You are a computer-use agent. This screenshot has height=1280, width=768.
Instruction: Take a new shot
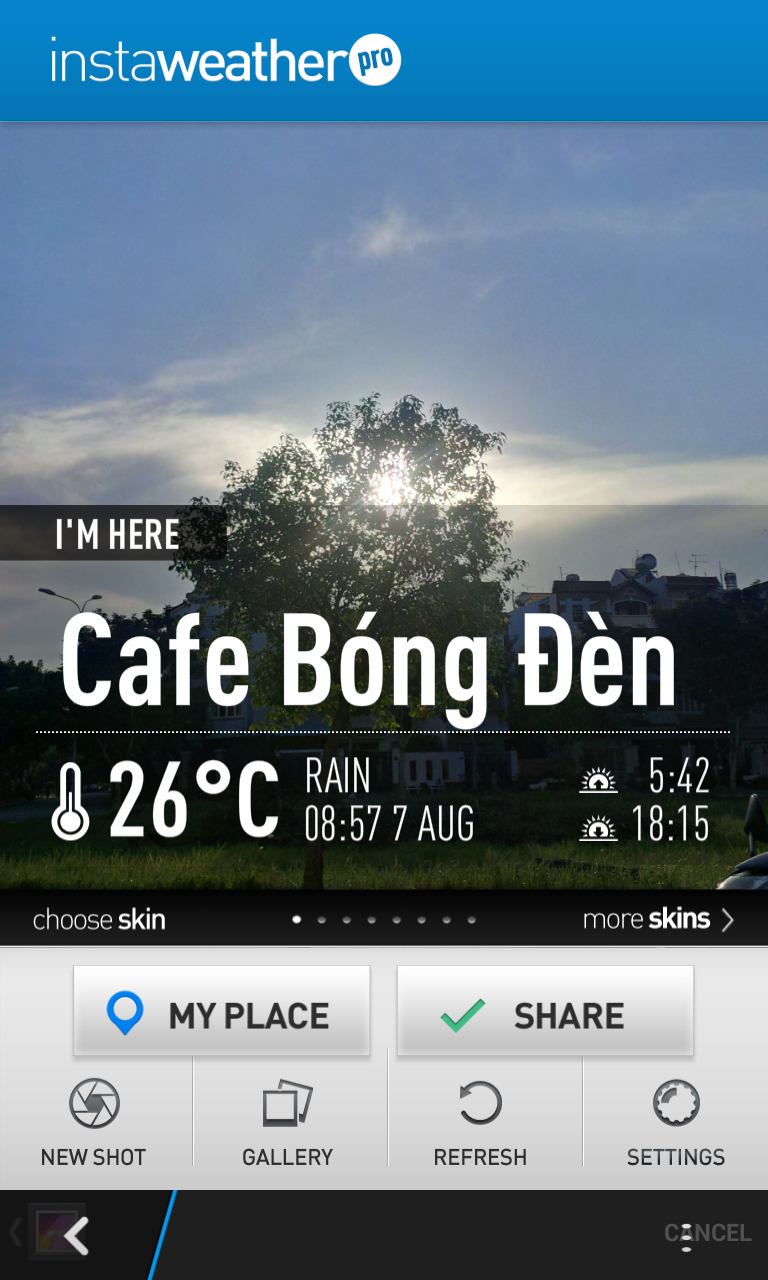[94, 1123]
